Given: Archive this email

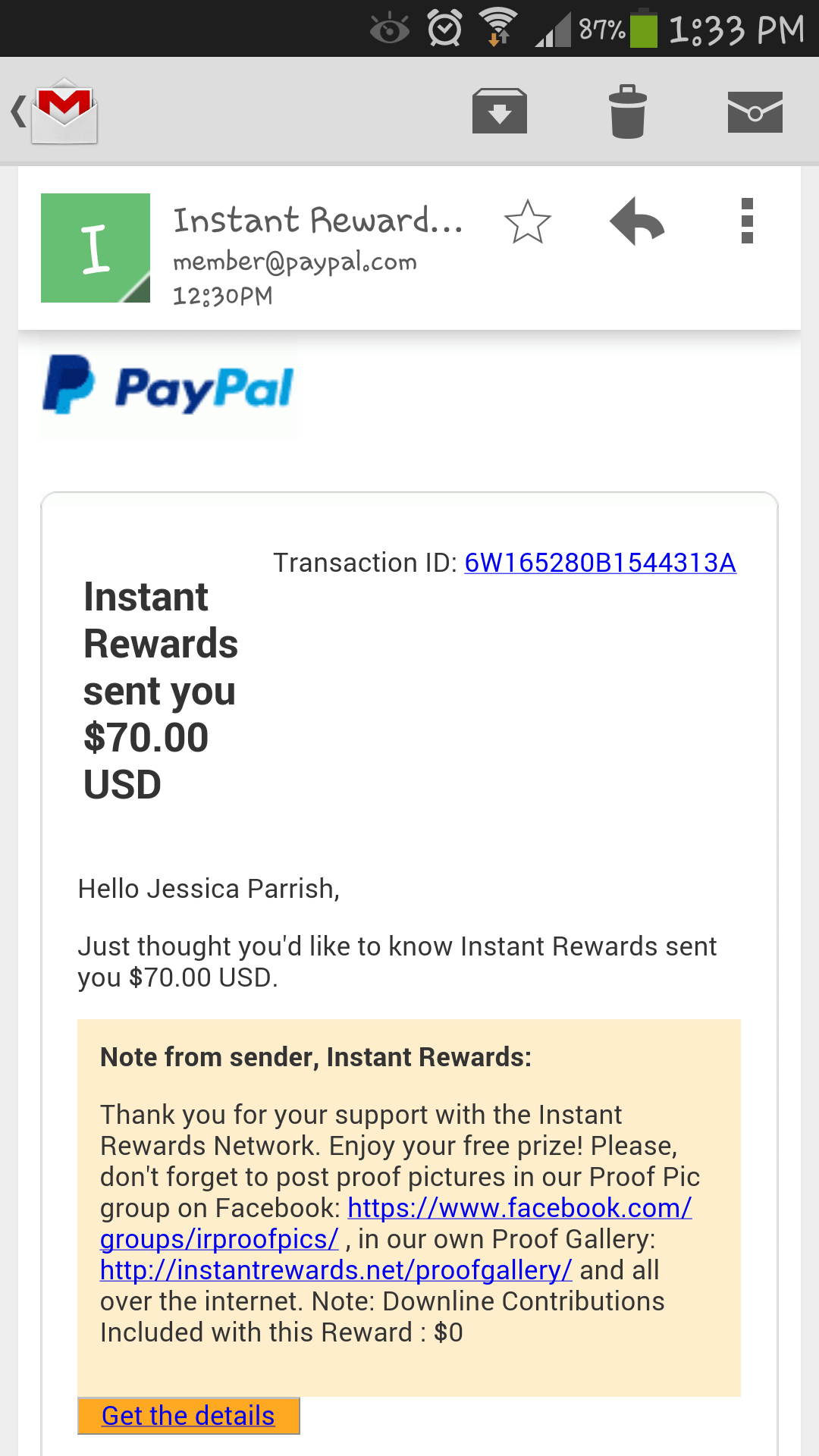Looking at the screenshot, I should coord(499,111).
